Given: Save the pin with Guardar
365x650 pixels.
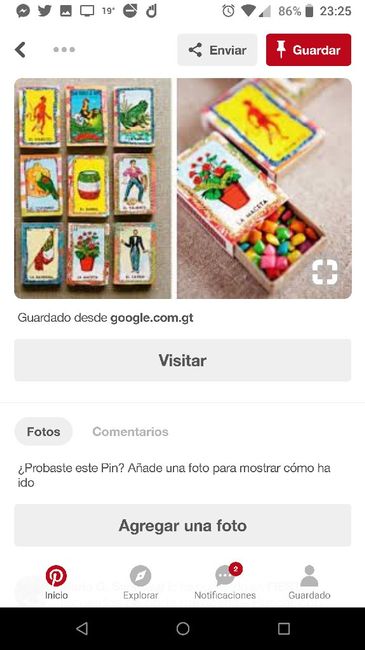Looking at the screenshot, I should (309, 50).
